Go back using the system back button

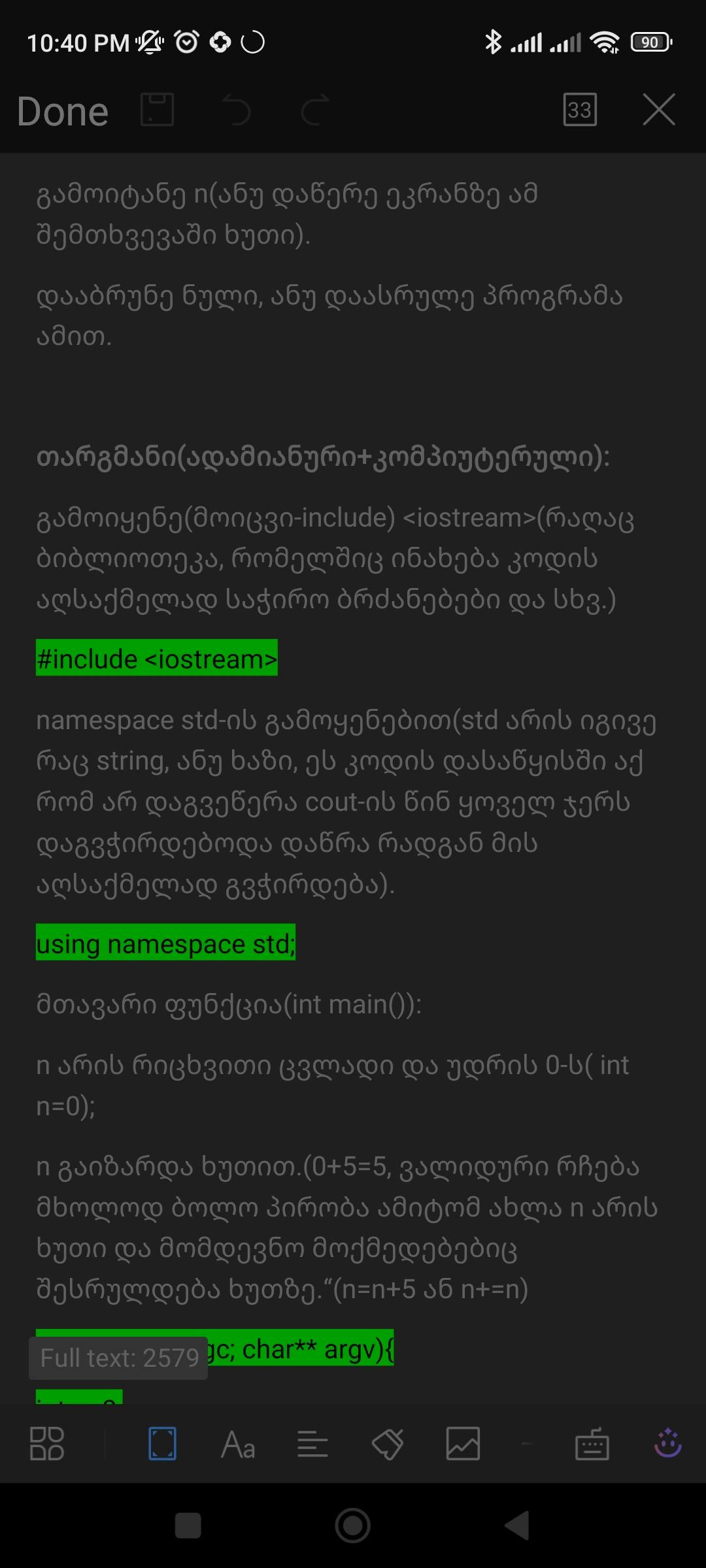[x=516, y=1526]
